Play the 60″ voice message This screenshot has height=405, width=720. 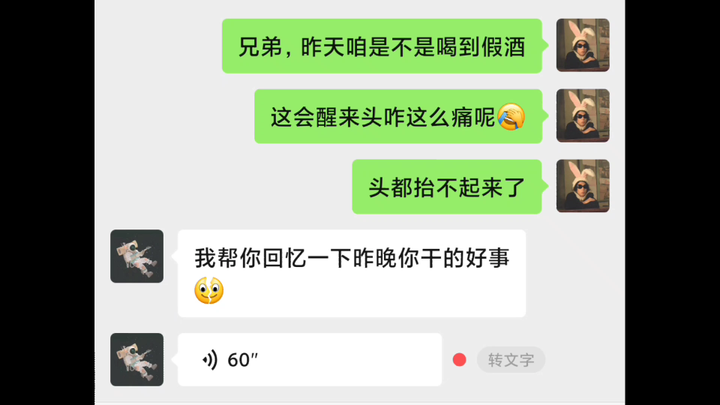click(x=309, y=360)
